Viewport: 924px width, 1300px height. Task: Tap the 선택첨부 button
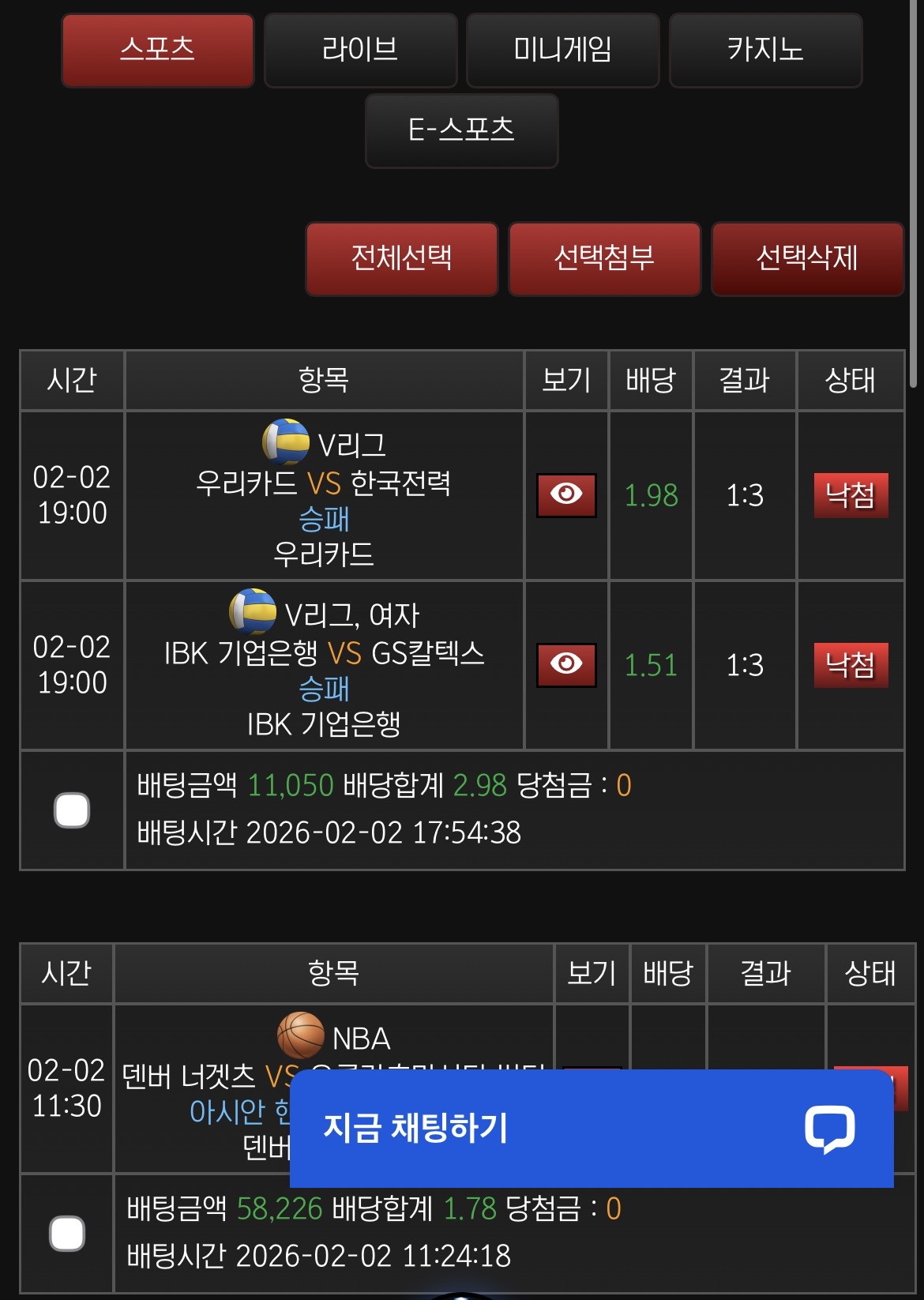pos(604,258)
